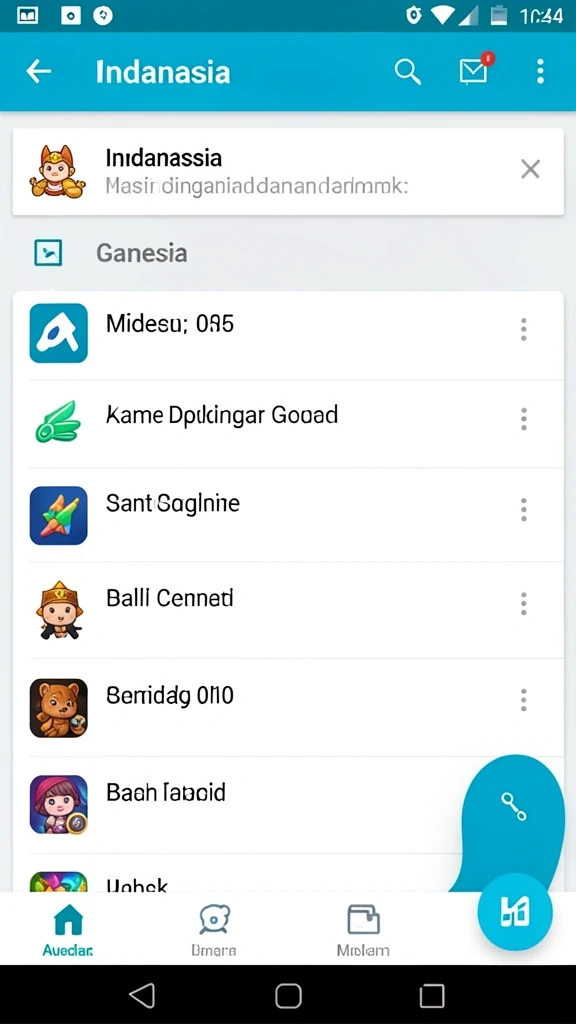Open options for Sant Saglnine
Viewport: 576px width, 1024px height.
[x=523, y=509]
